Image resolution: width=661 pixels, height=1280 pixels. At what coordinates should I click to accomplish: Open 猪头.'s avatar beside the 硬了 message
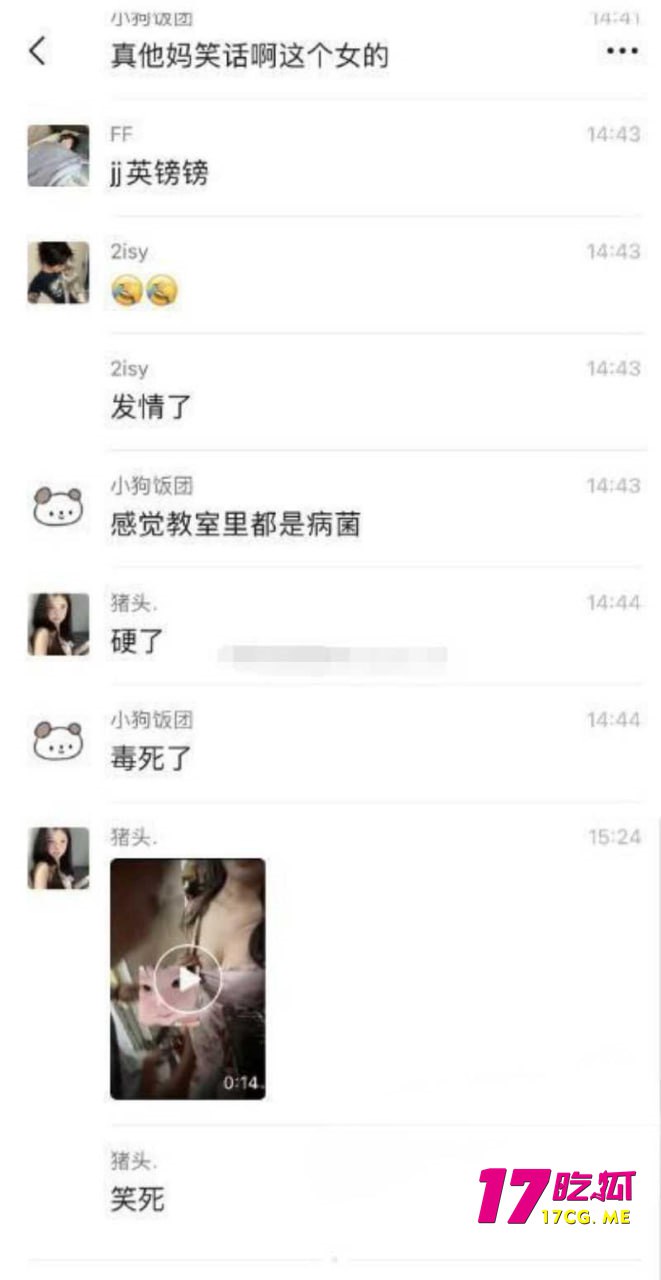coord(58,624)
